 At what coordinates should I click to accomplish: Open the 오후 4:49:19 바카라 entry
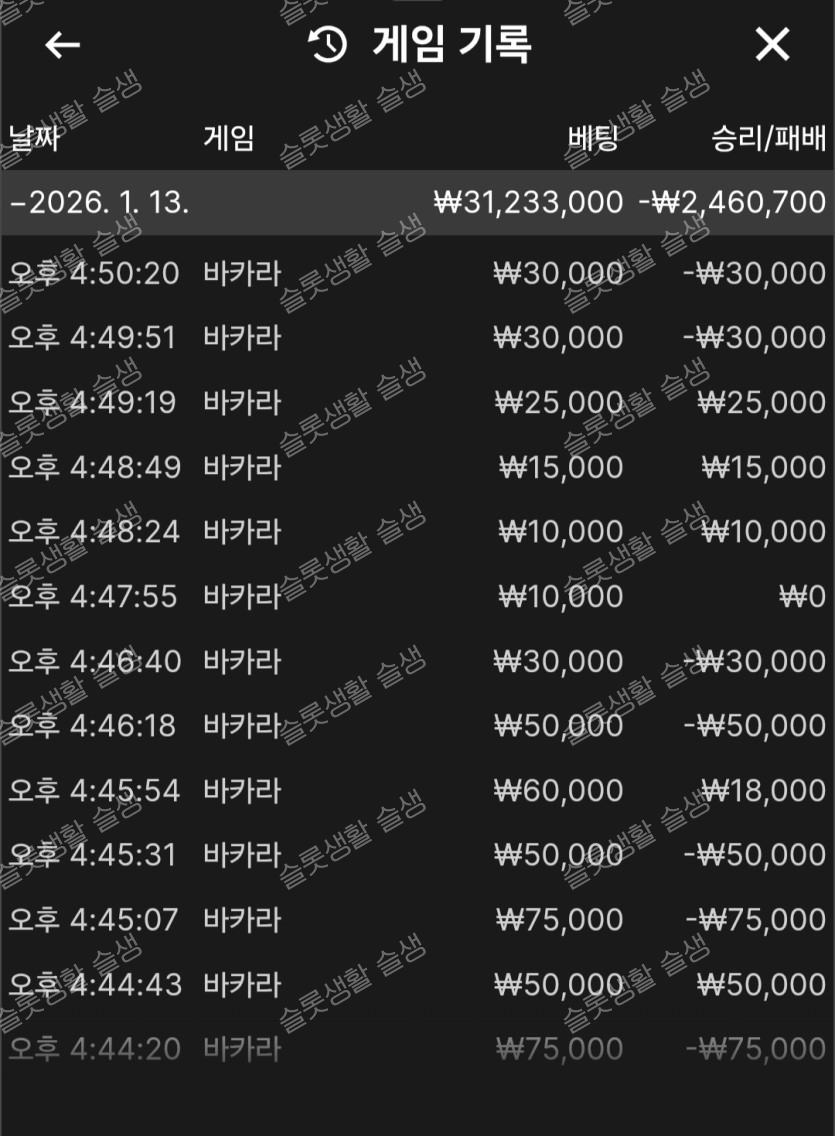[417, 403]
